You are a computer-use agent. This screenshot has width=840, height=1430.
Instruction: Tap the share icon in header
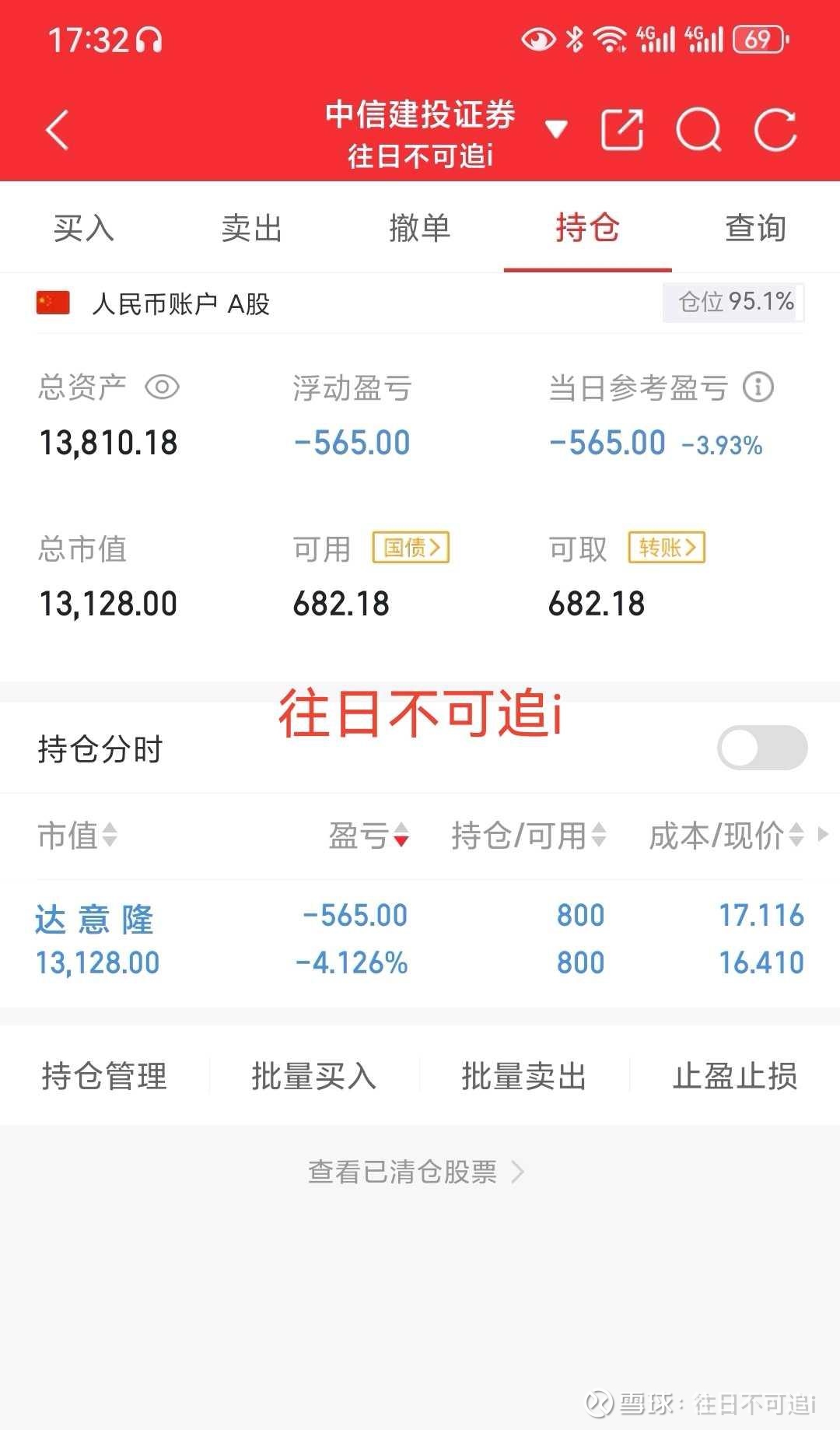(x=622, y=129)
